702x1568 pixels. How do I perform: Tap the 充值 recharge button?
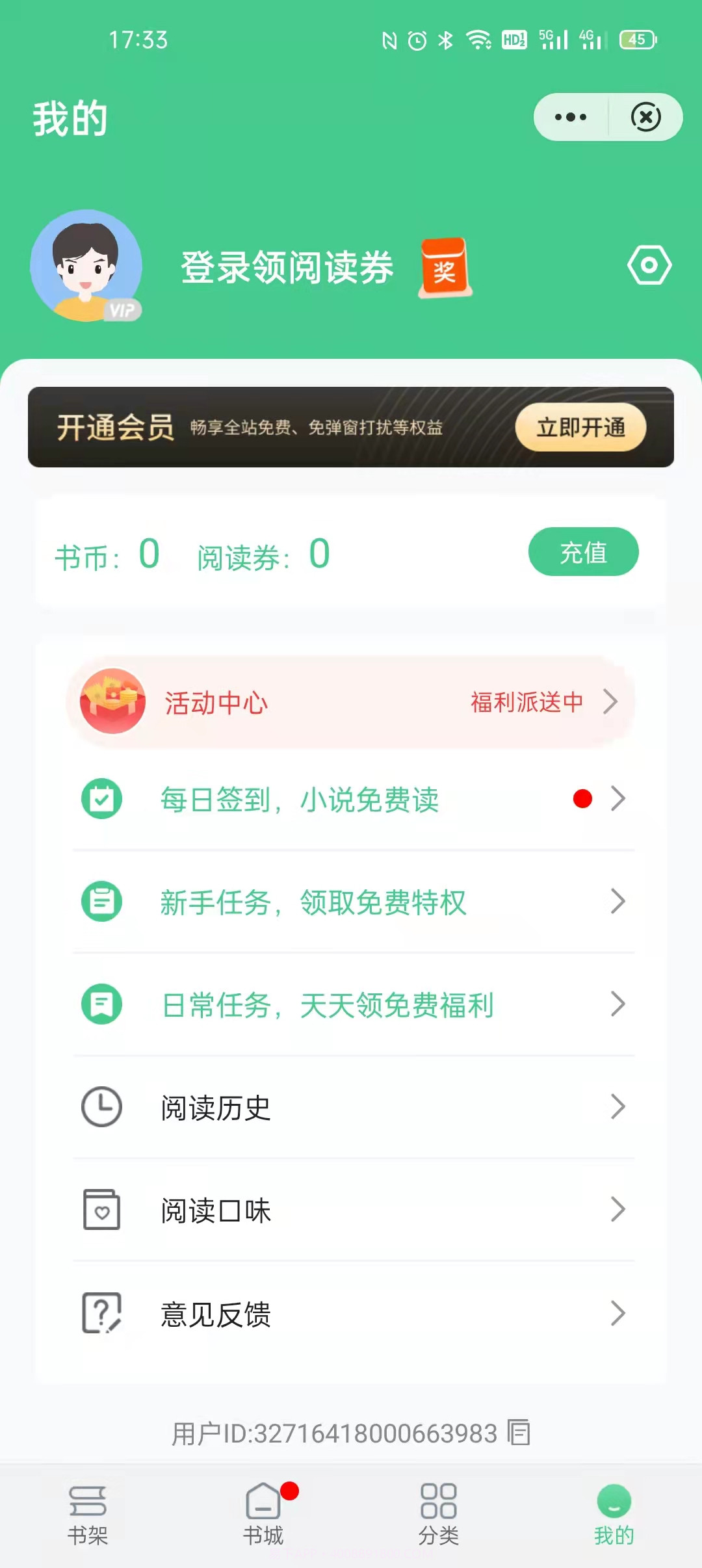pyautogui.click(x=582, y=551)
